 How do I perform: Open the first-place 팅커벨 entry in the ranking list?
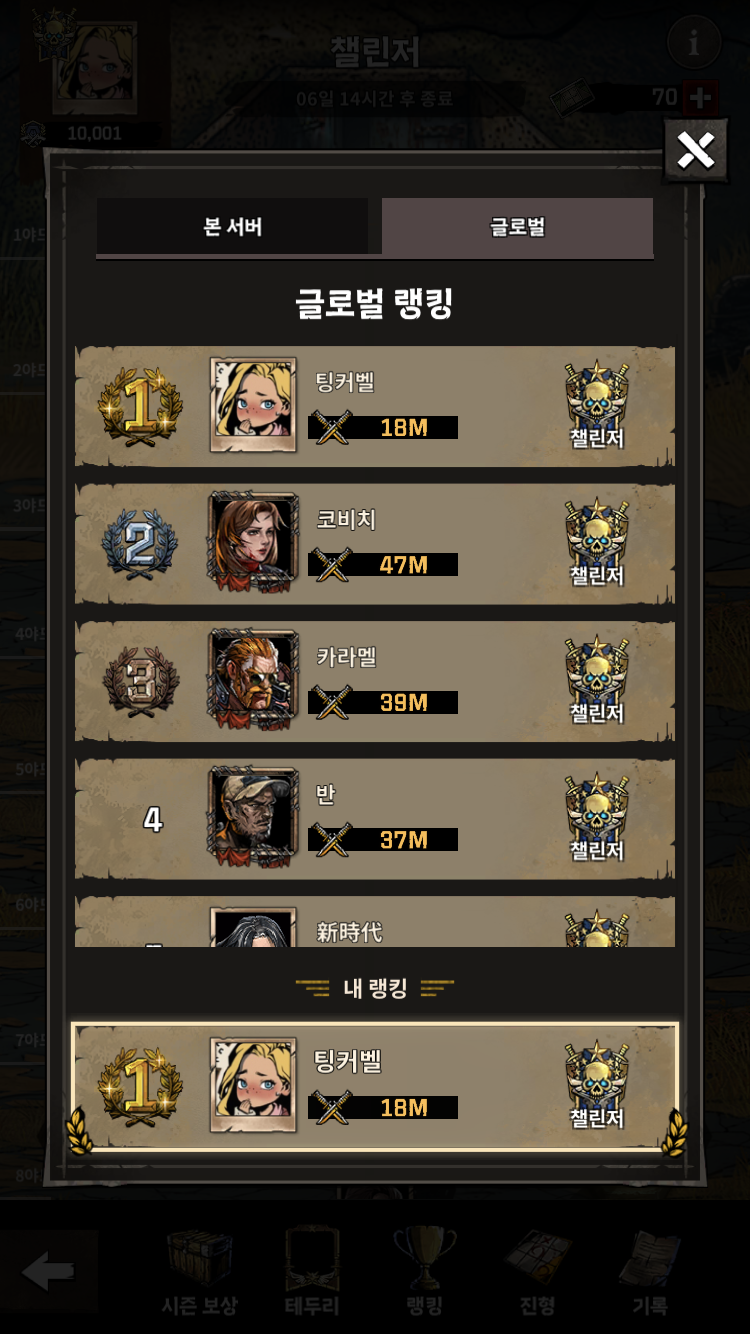coord(375,406)
